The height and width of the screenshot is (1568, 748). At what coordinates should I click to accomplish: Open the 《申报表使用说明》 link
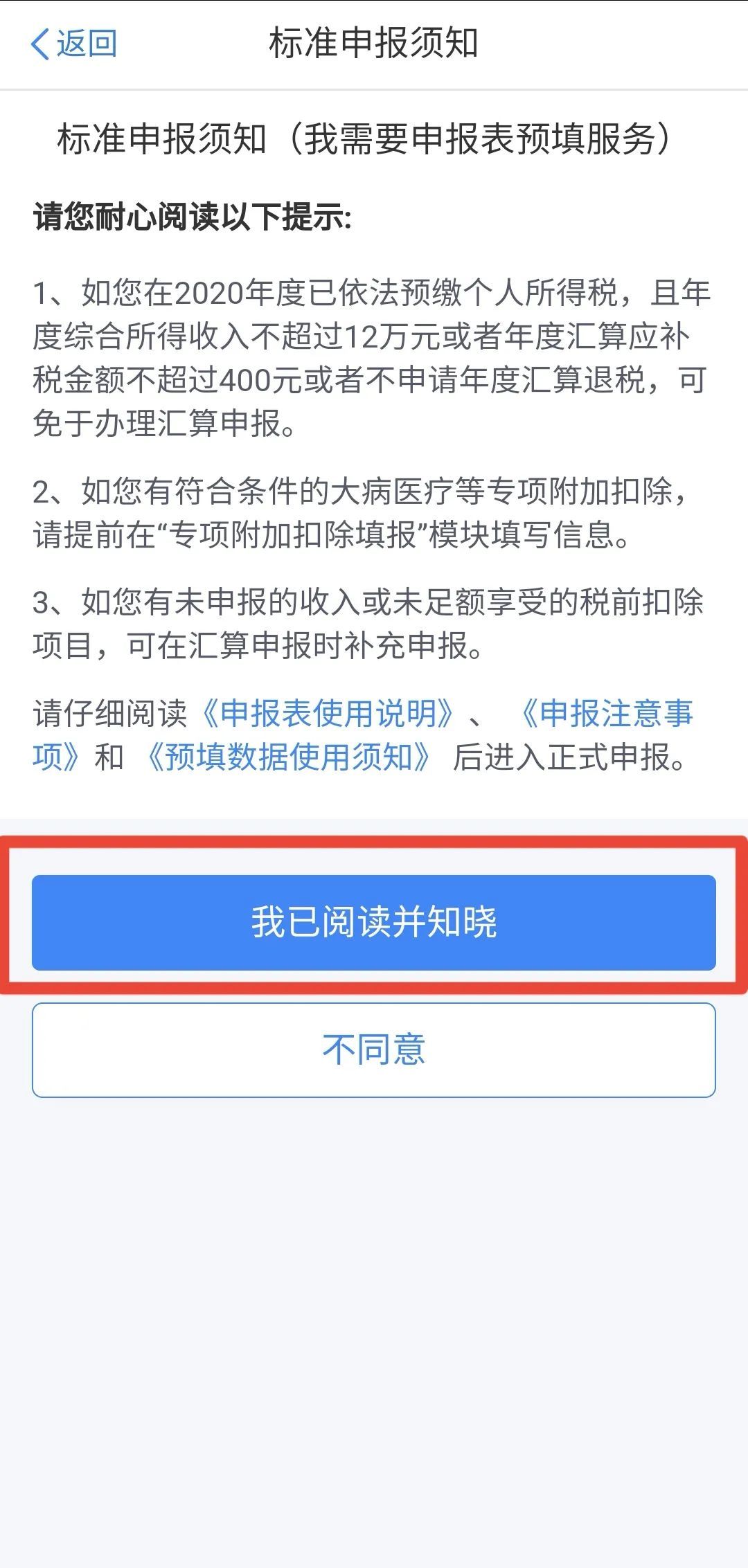click(328, 714)
